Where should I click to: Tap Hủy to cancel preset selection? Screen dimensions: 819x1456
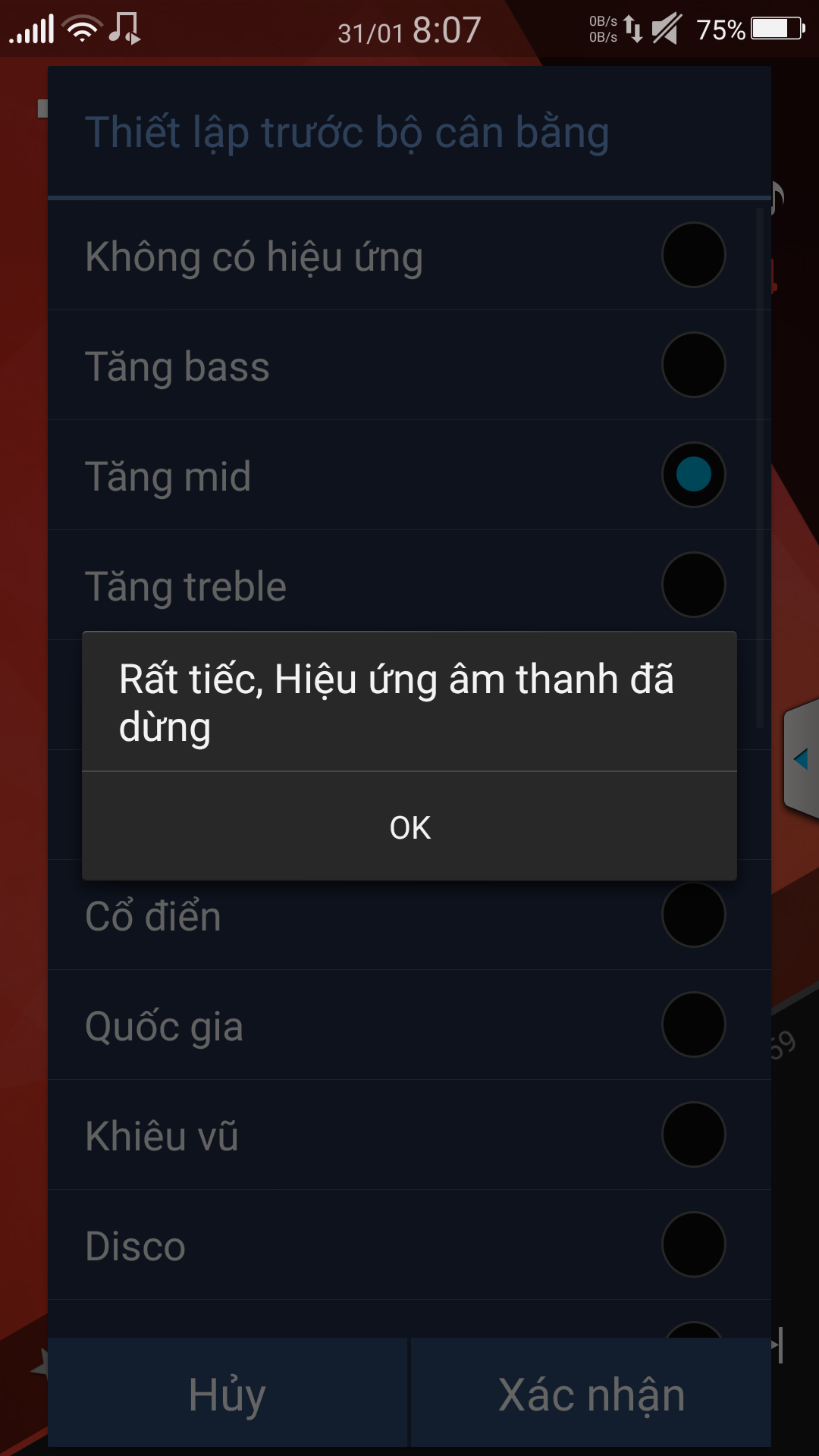(227, 1393)
